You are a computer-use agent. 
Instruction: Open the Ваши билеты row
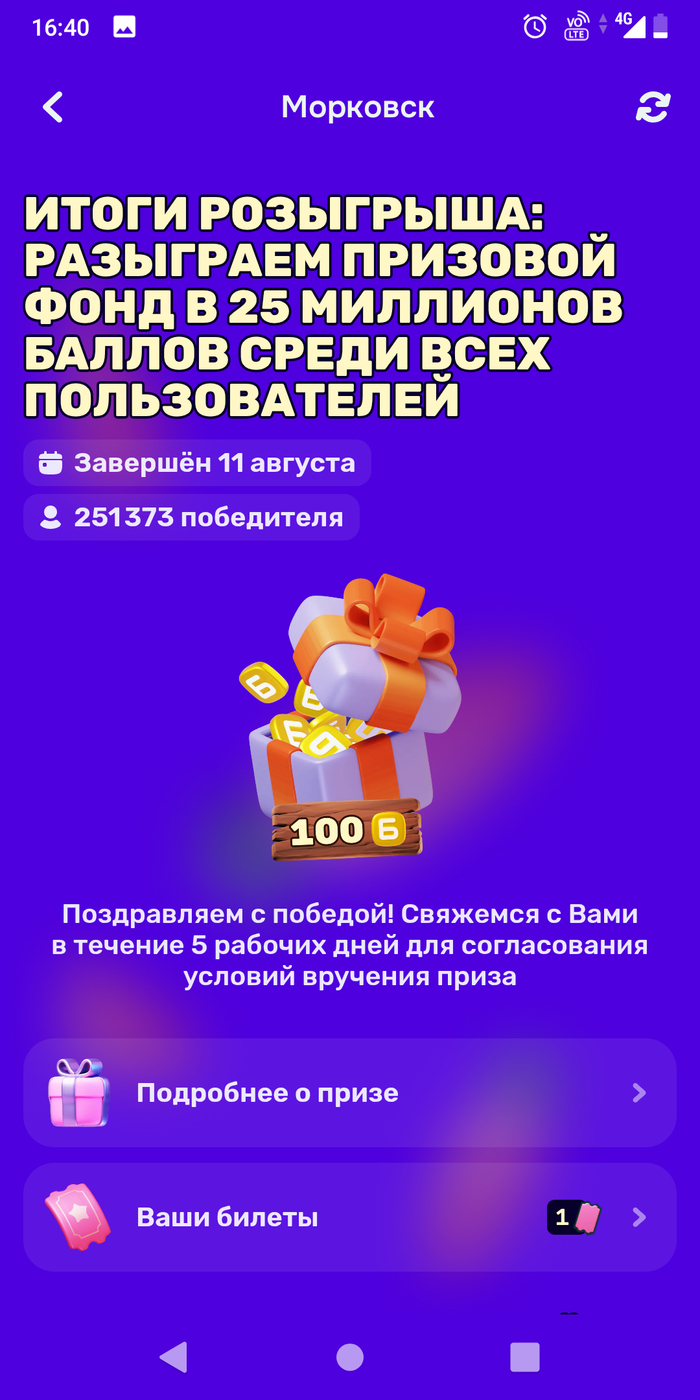click(350, 1217)
